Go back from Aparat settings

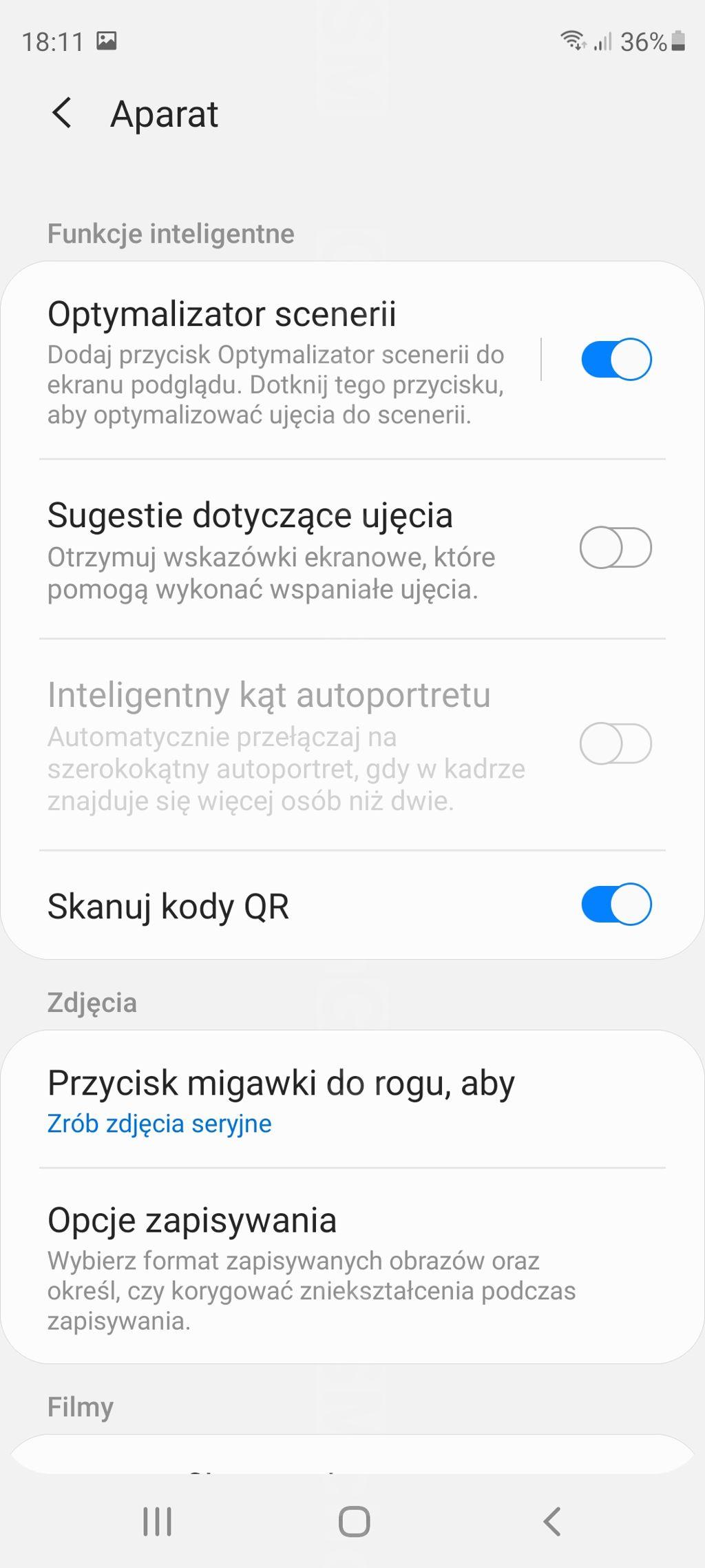click(62, 113)
